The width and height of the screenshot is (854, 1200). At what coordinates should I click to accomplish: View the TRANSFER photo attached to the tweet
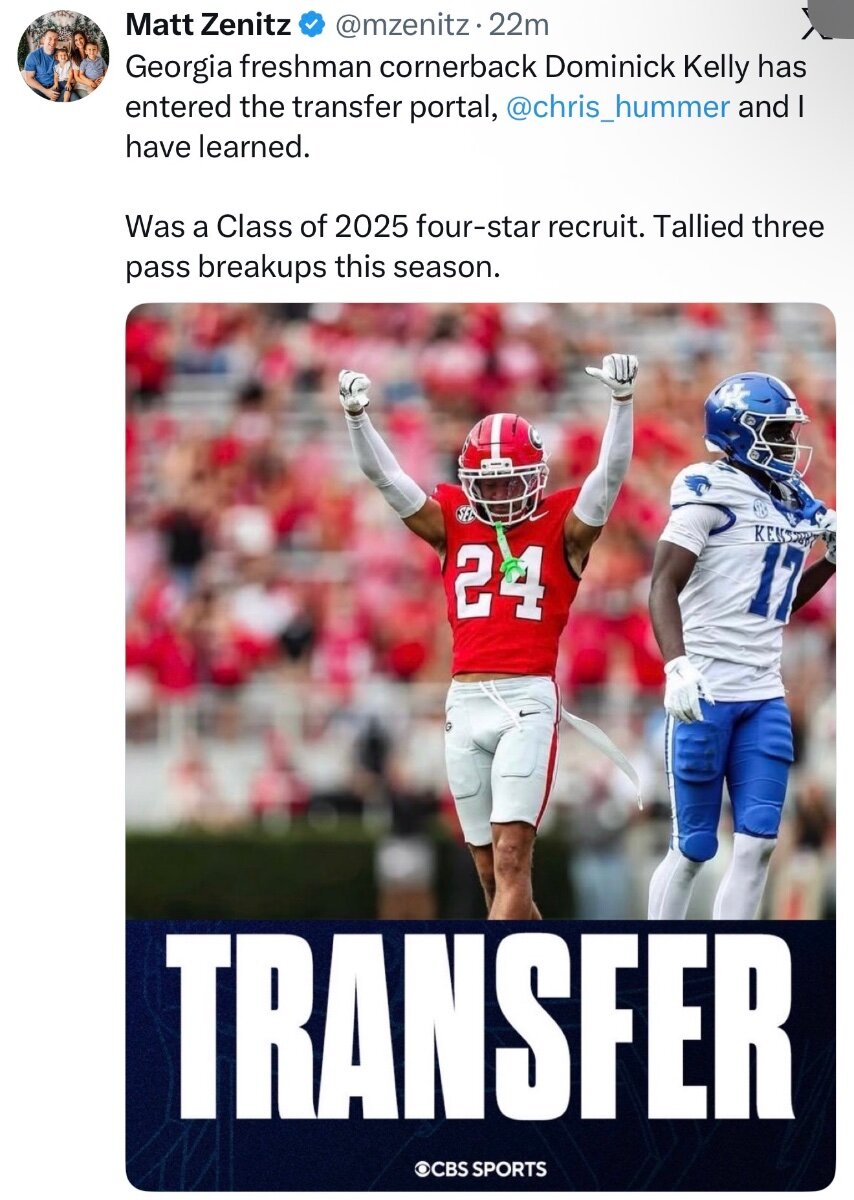pyautogui.click(x=480, y=745)
